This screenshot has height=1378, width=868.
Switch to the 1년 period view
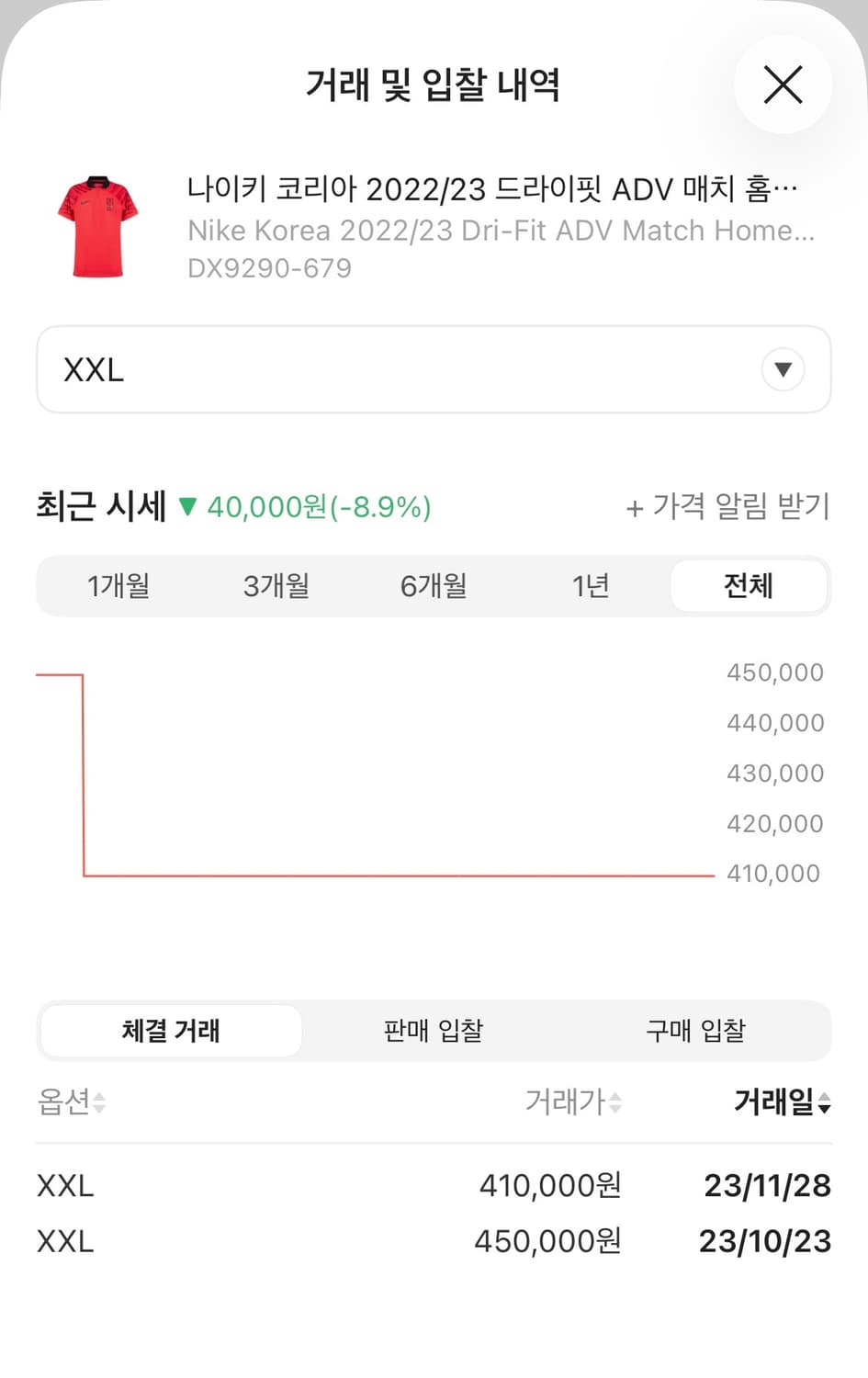pos(591,586)
